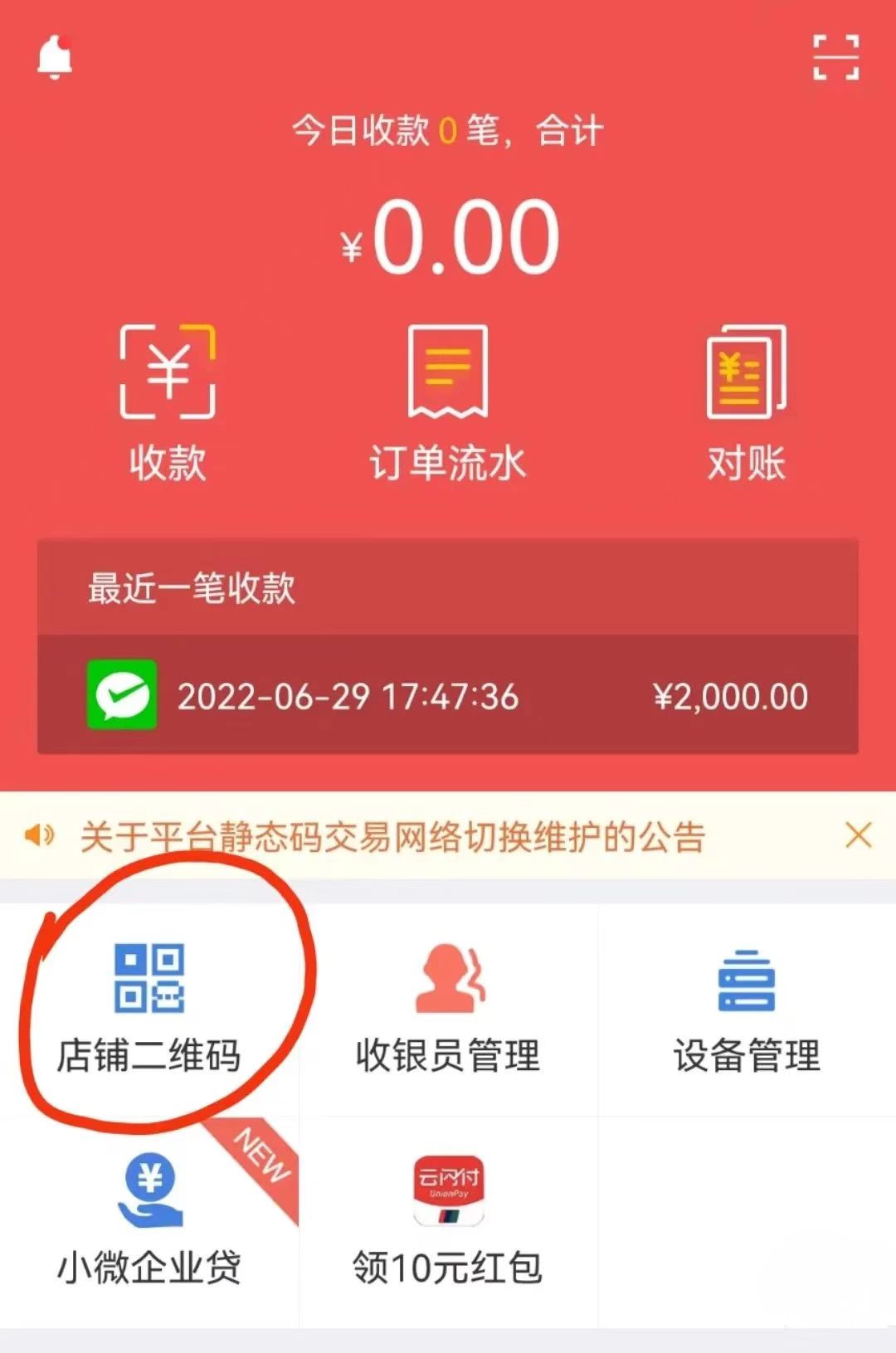This screenshot has width=896, height=1353.
Task: Open the scan code icon
Action: coord(835,57)
